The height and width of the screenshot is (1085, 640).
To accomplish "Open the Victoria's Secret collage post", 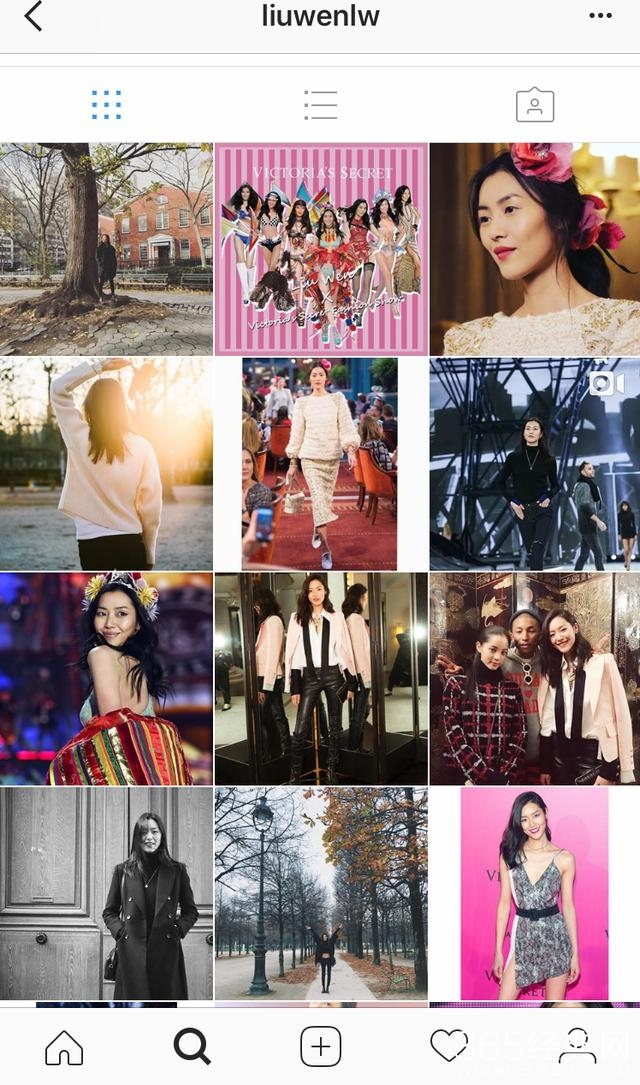I will 321,249.
